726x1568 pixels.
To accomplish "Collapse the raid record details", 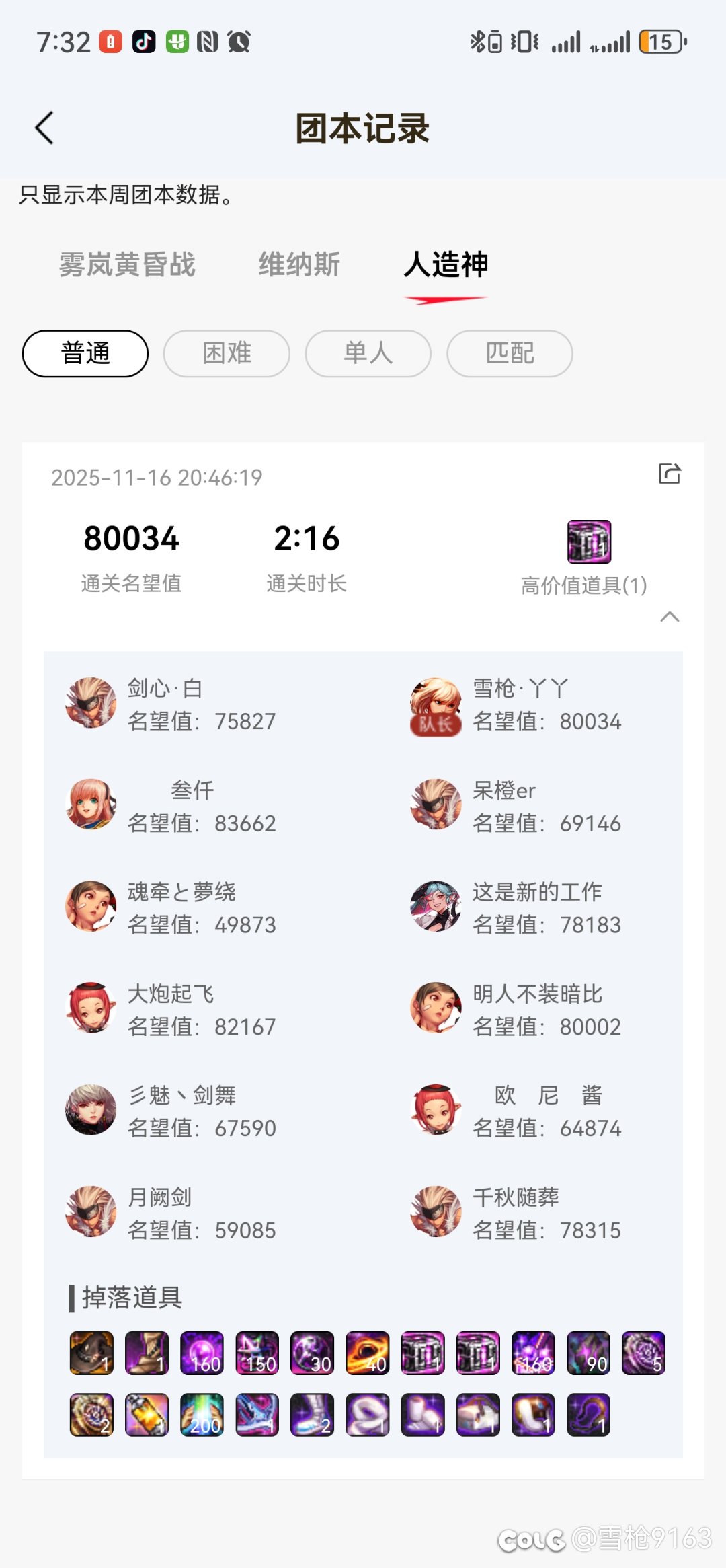I will 670,617.
